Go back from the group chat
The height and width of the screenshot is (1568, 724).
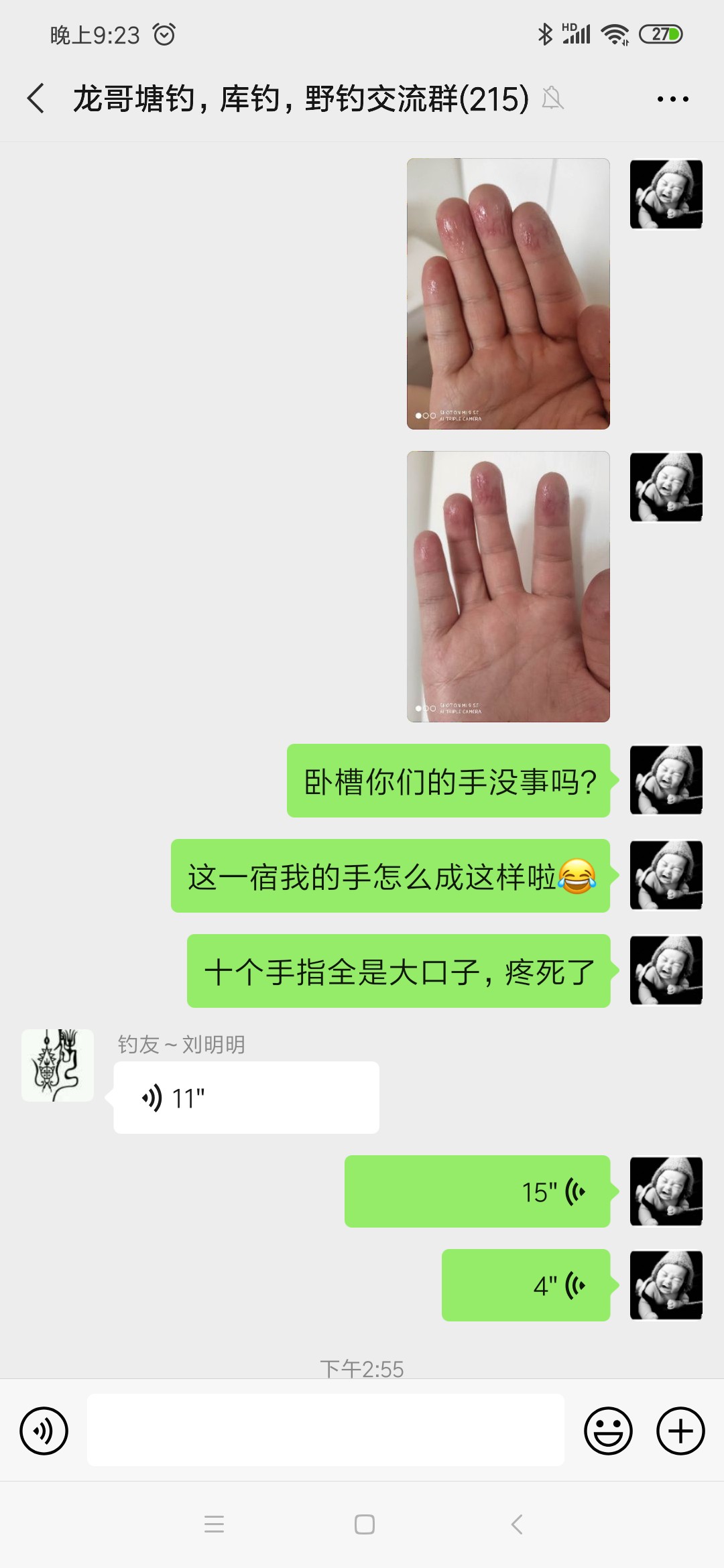click(36, 99)
